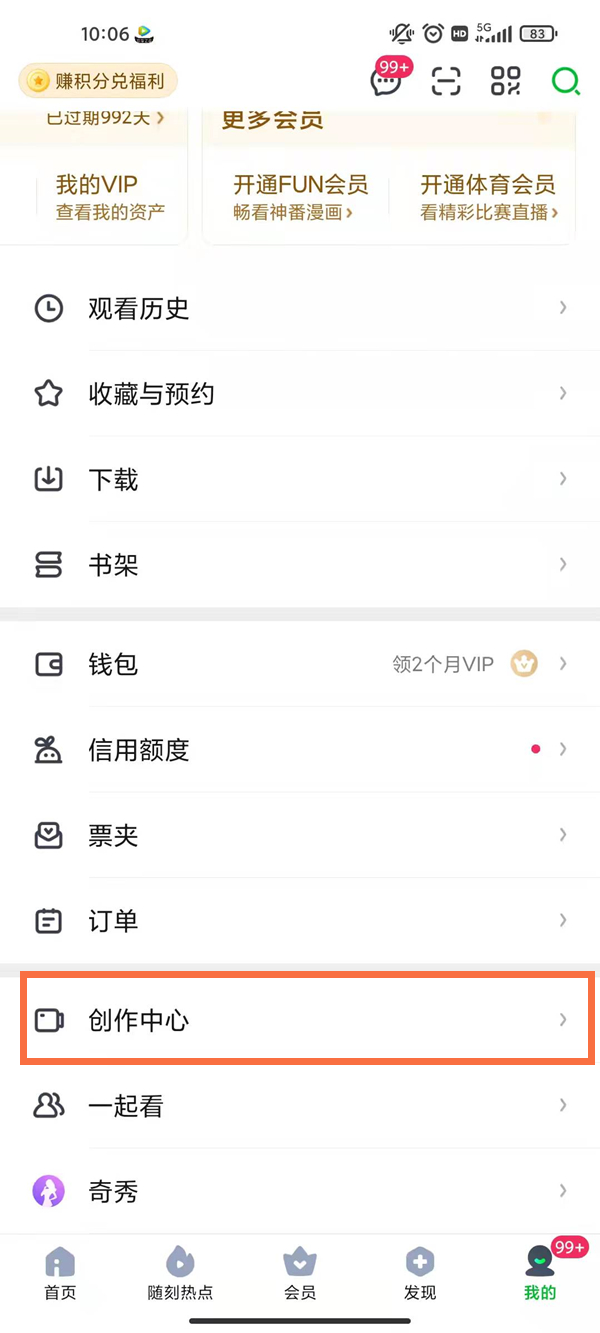Tap the 赚积分兑福利 button
This screenshot has height=1333, width=600.
tap(98, 81)
